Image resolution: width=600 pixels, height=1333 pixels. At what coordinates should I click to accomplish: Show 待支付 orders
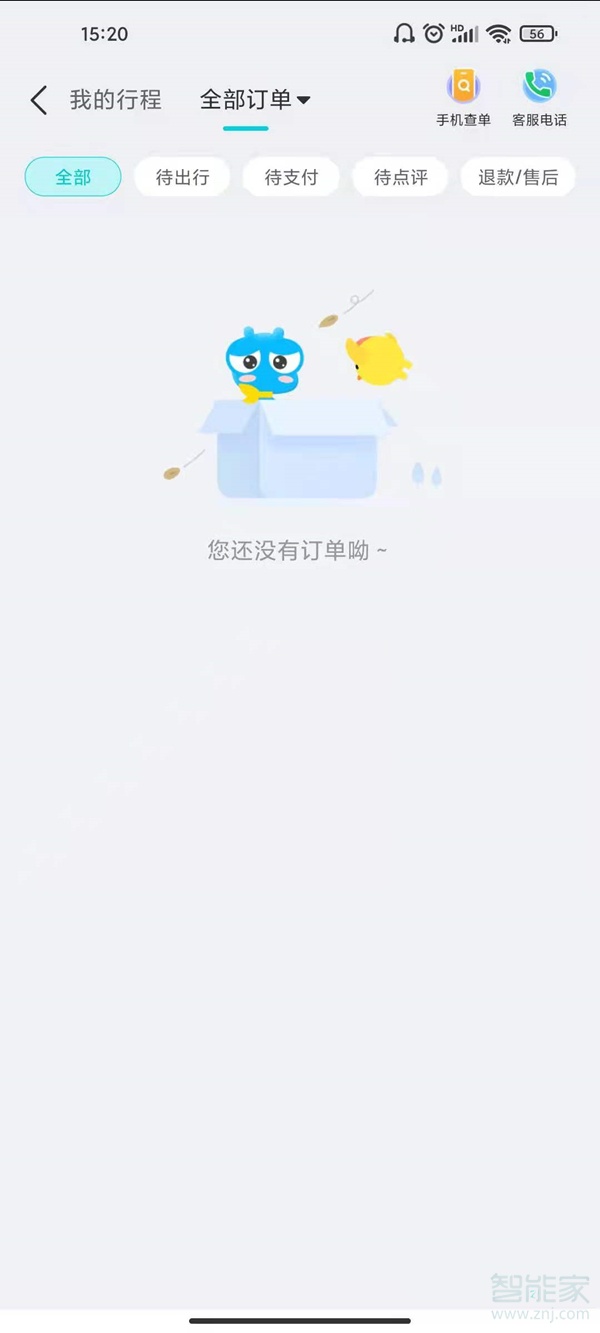click(291, 177)
